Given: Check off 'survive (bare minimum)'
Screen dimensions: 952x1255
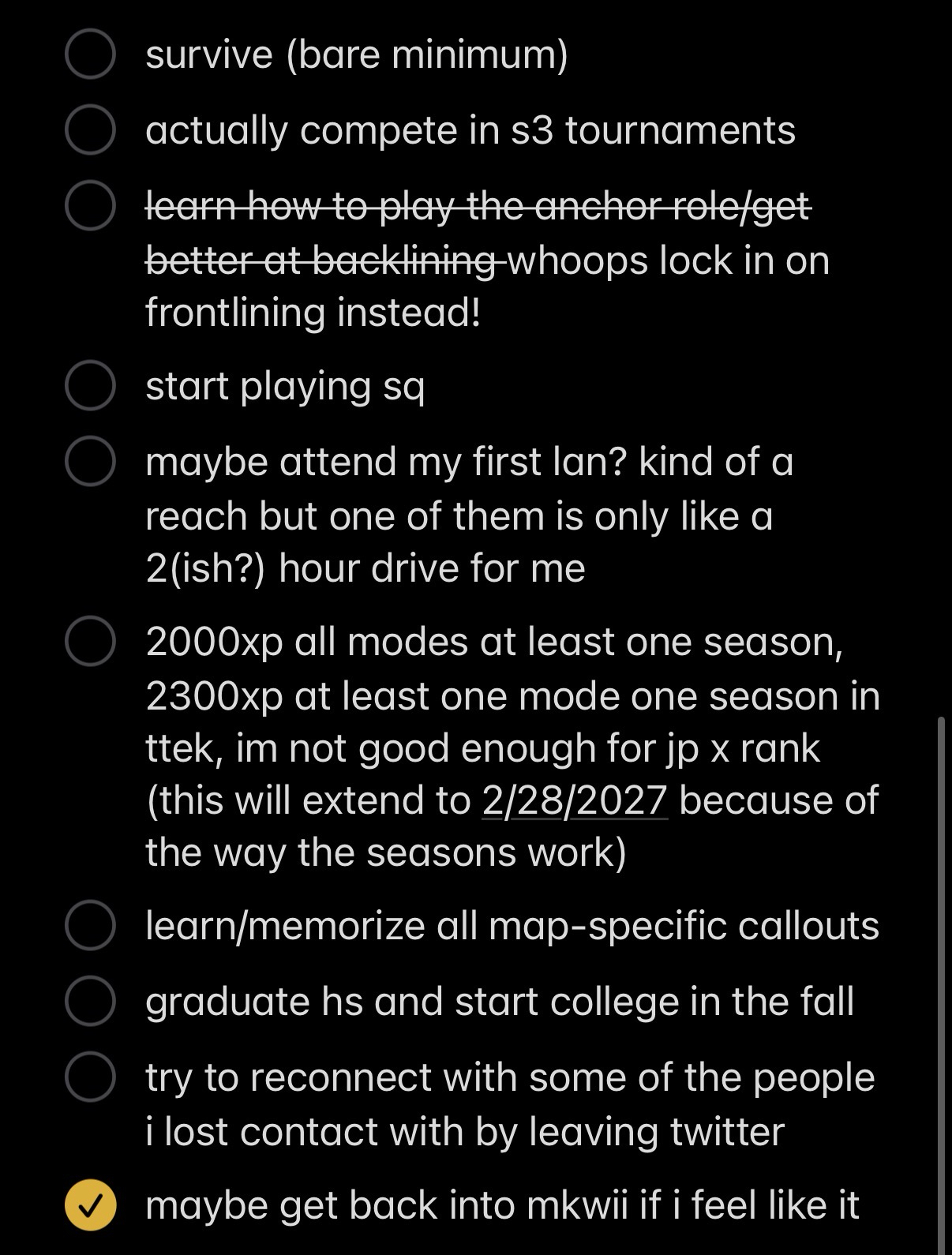Looking at the screenshot, I should (90, 54).
